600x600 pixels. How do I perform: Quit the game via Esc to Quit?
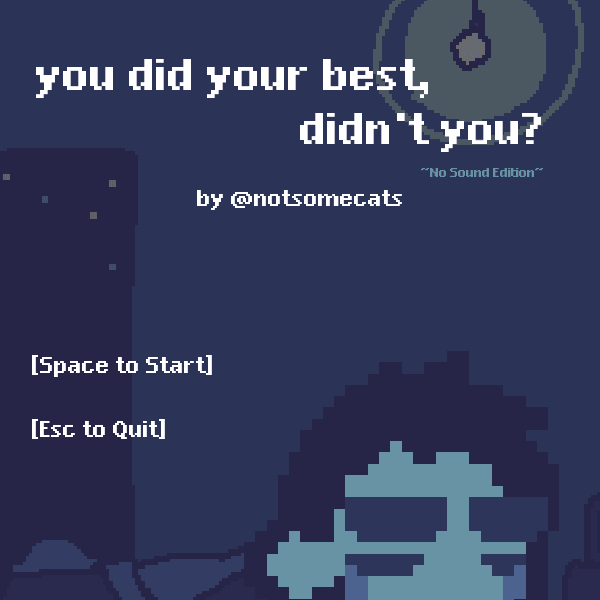[98, 430]
